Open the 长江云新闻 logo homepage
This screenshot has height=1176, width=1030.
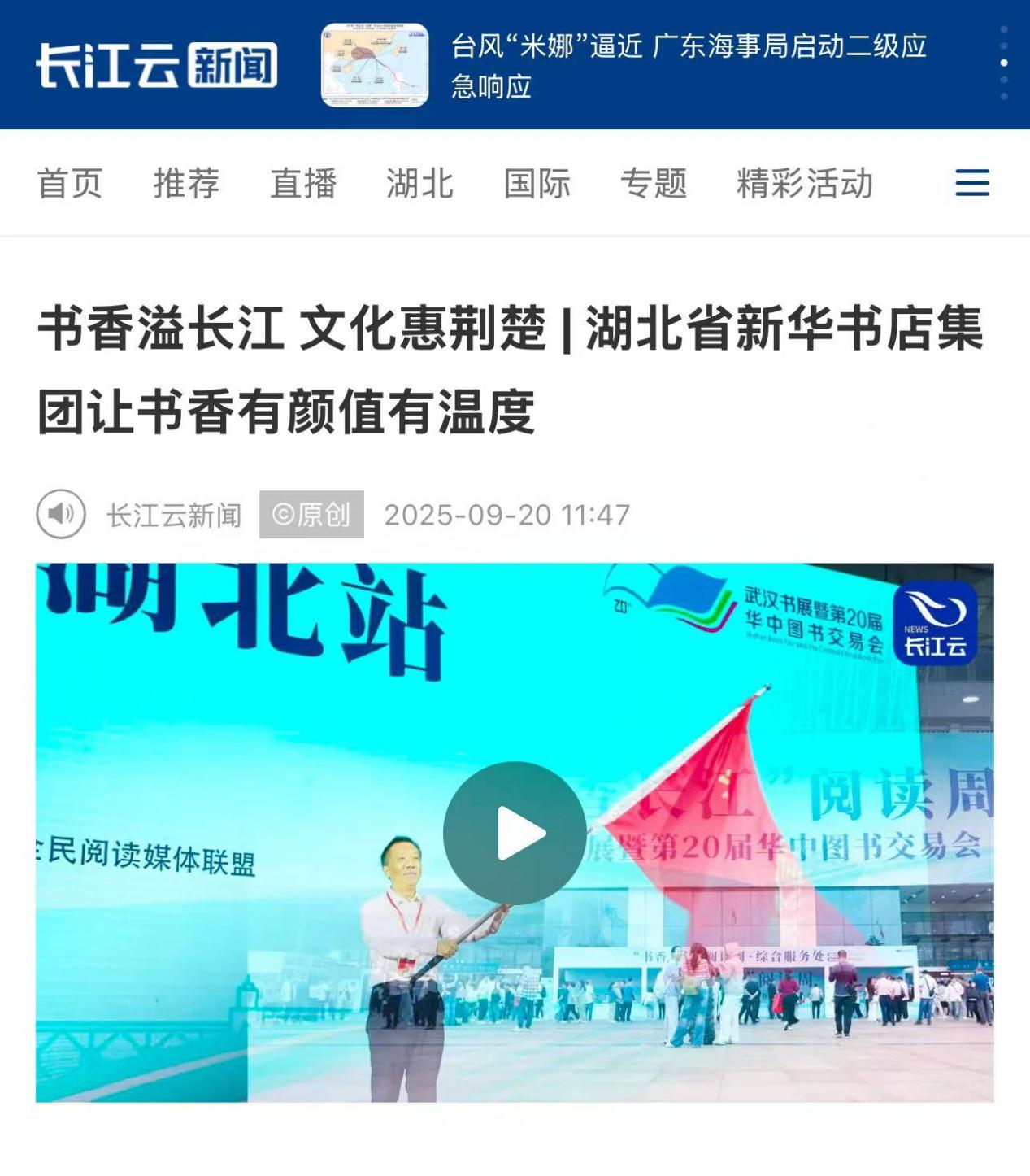pyautogui.click(x=156, y=65)
